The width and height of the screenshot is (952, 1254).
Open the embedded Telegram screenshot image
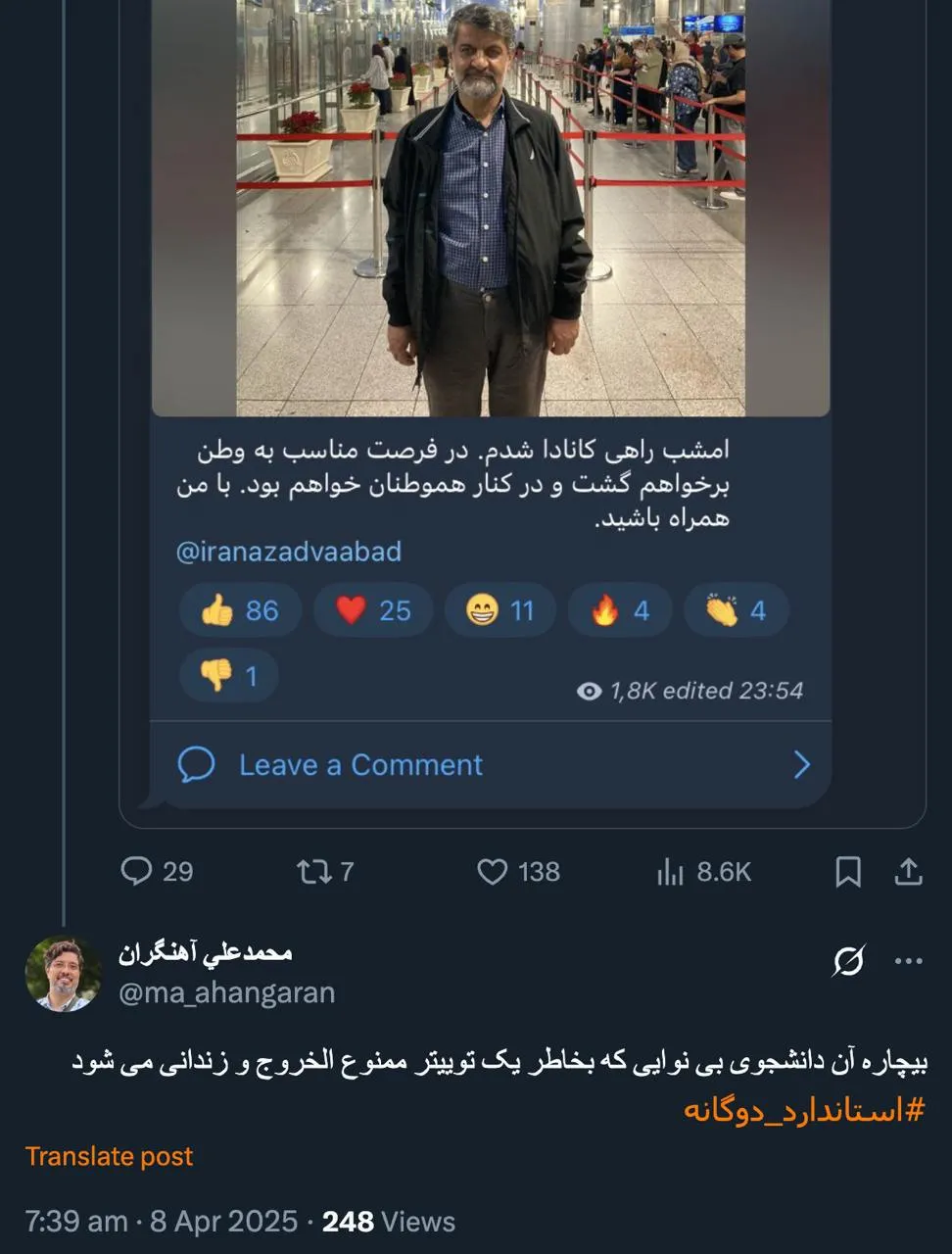490,392
